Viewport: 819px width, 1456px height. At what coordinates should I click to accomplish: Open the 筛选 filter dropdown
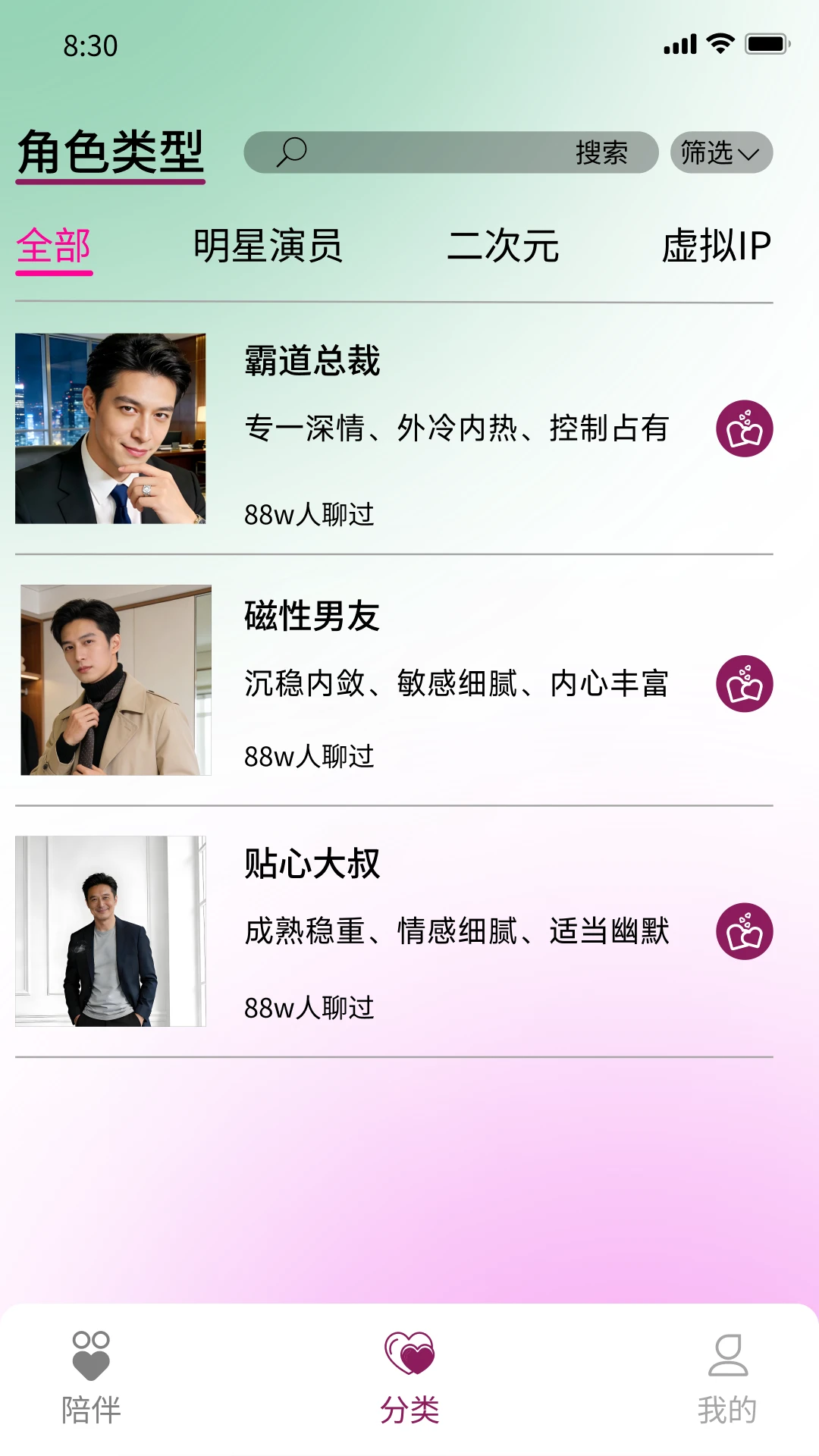point(721,152)
